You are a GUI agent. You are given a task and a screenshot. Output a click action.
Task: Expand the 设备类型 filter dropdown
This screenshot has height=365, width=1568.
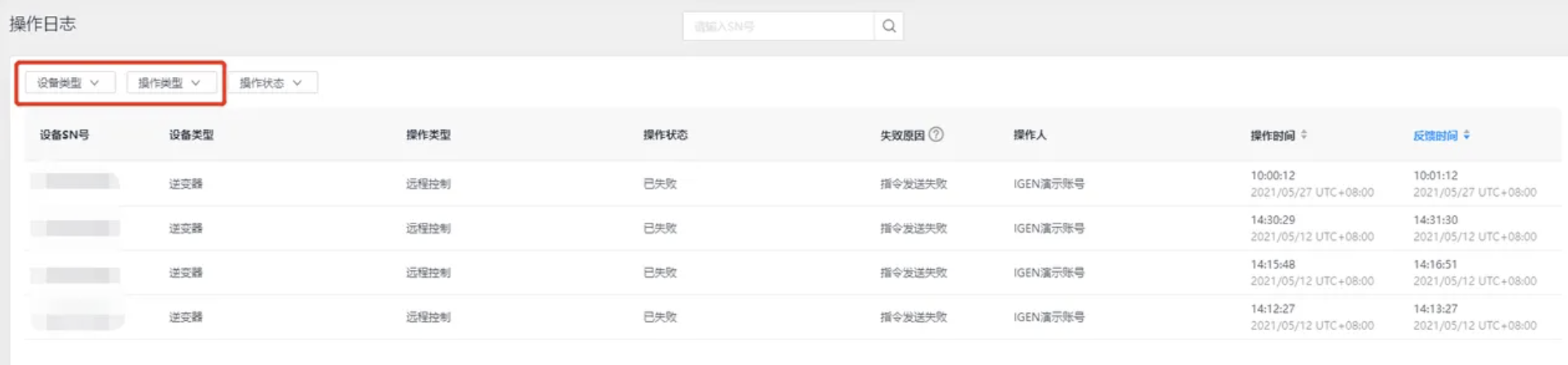tap(69, 83)
